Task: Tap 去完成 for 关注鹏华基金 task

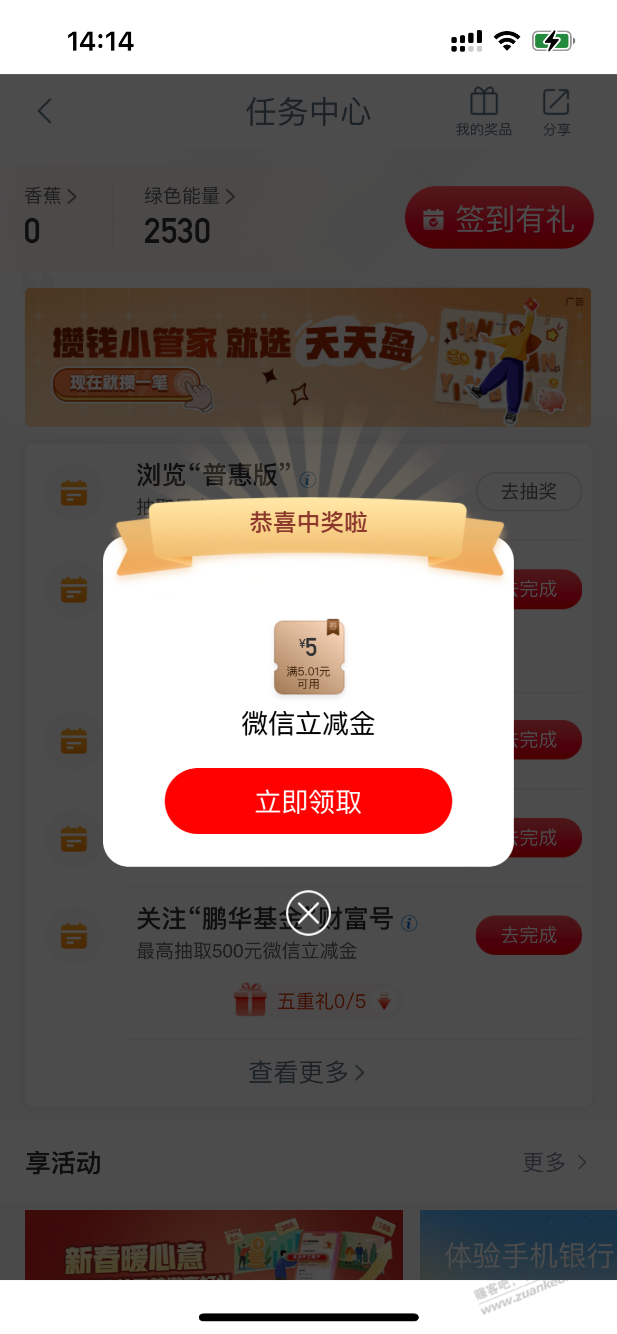Action: [x=528, y=935]
